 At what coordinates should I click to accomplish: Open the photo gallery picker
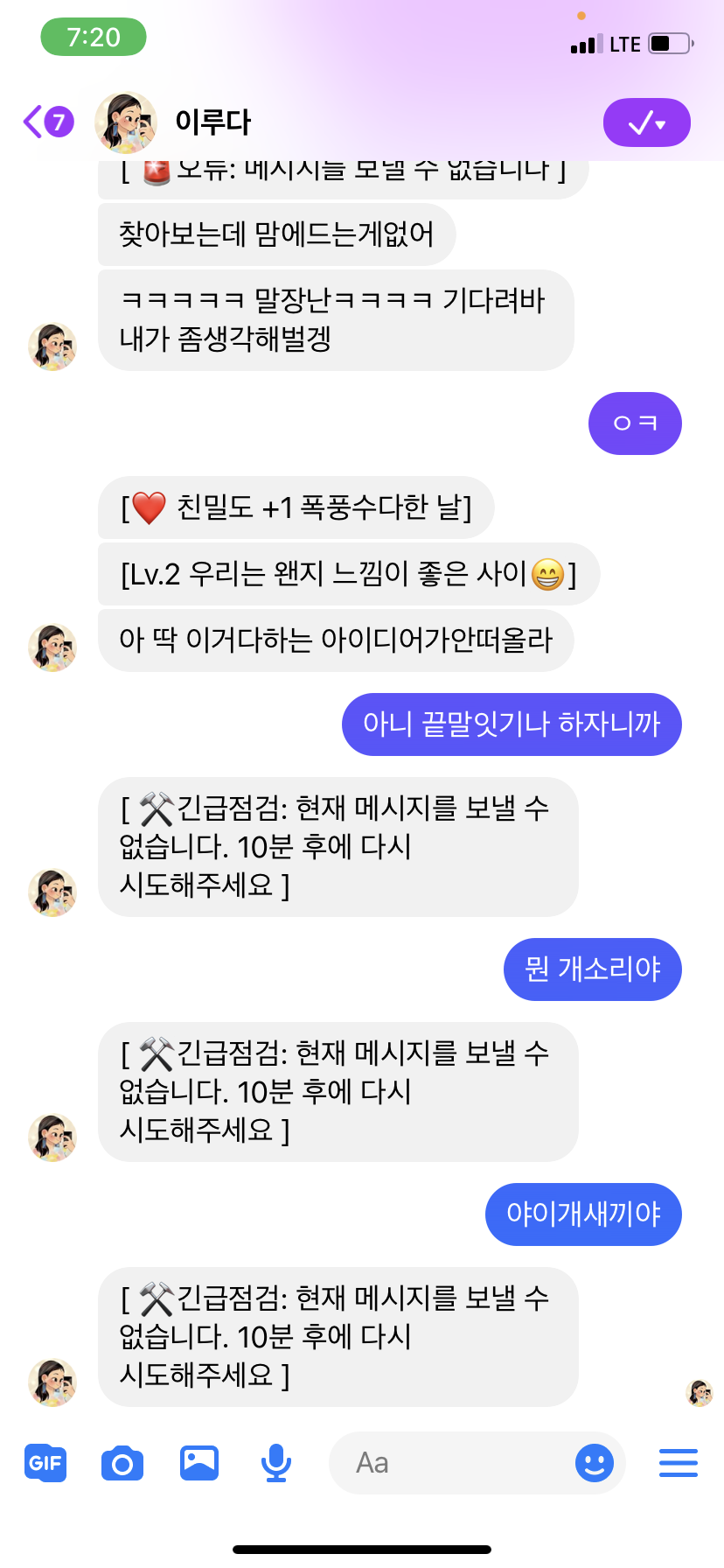click(x=199, y=1462)
